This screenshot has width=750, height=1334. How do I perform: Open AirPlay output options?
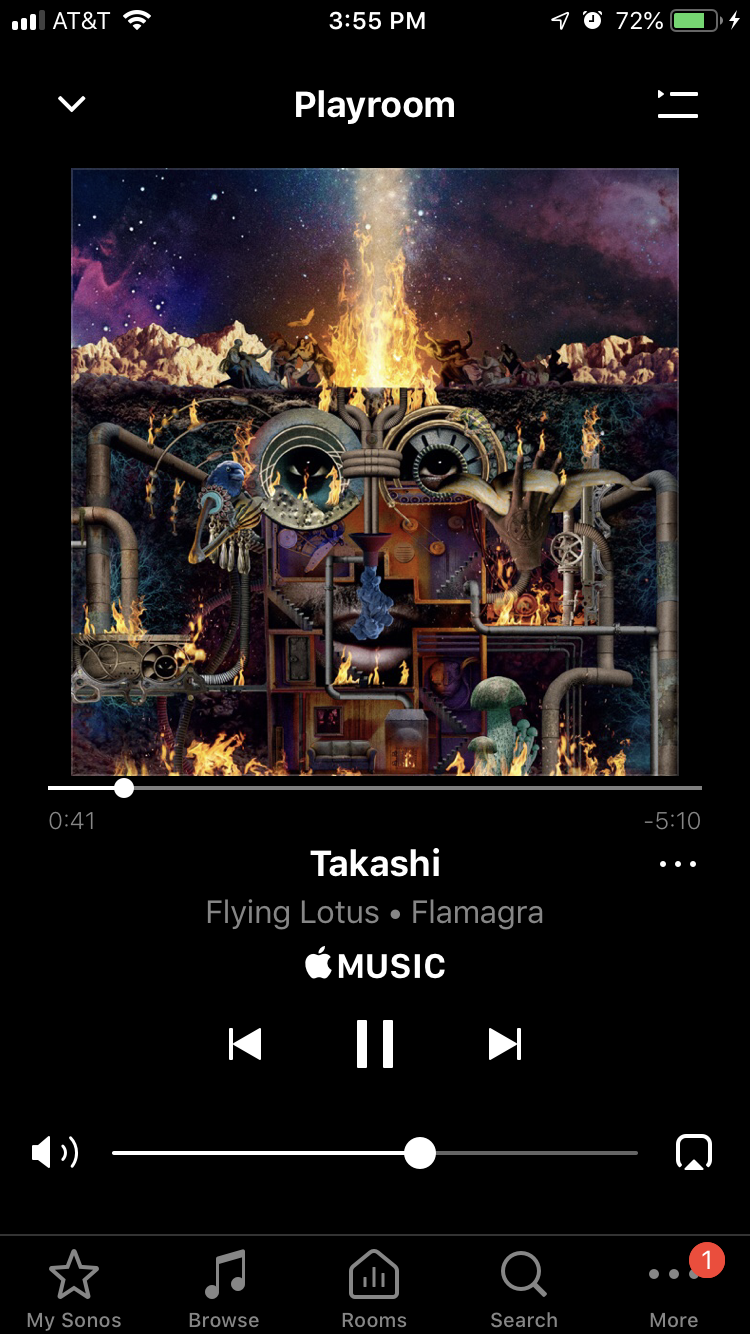click(694, 1152)
